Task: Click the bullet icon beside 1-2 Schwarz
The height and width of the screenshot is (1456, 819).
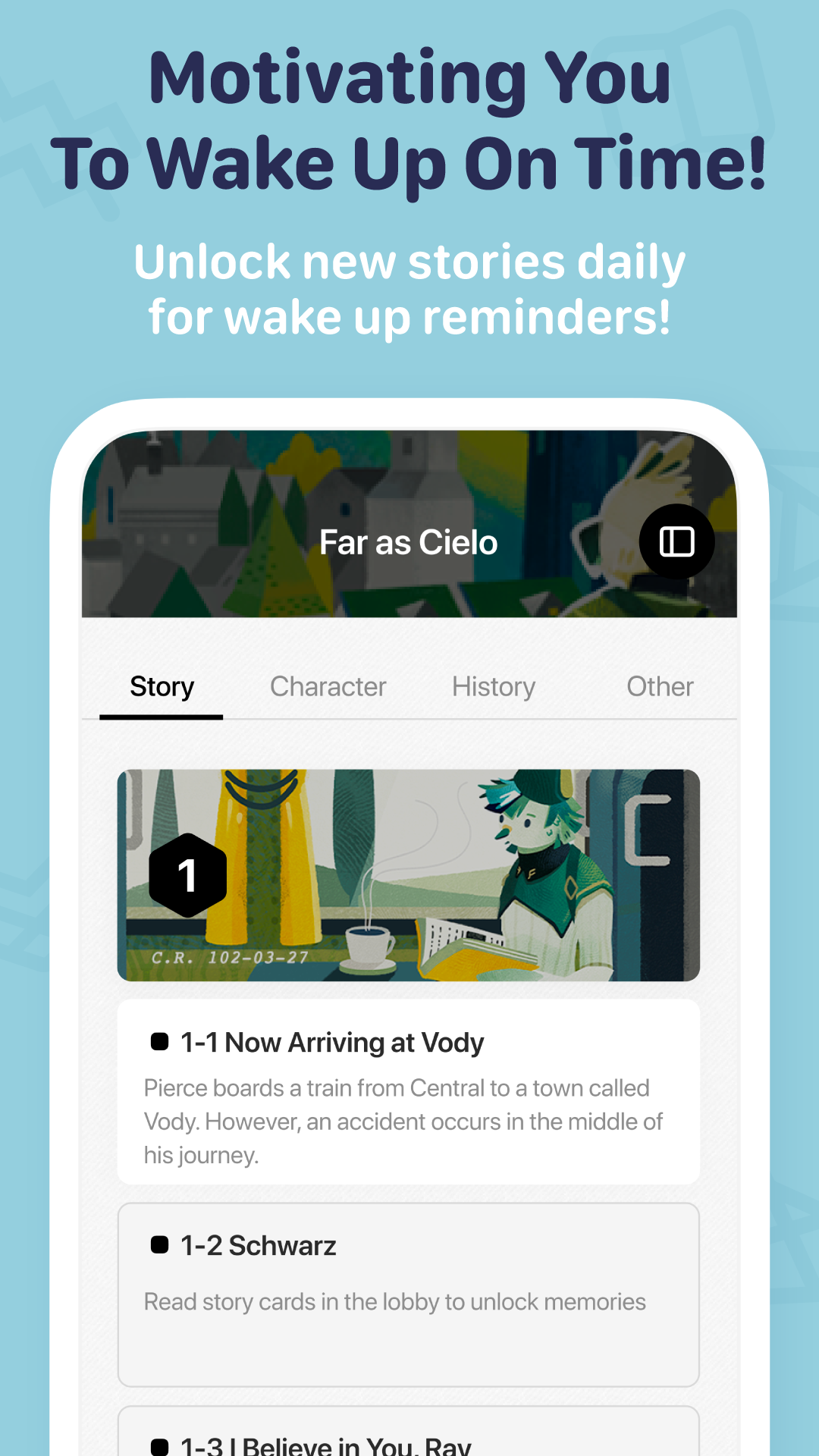Action: [158, 1245]
